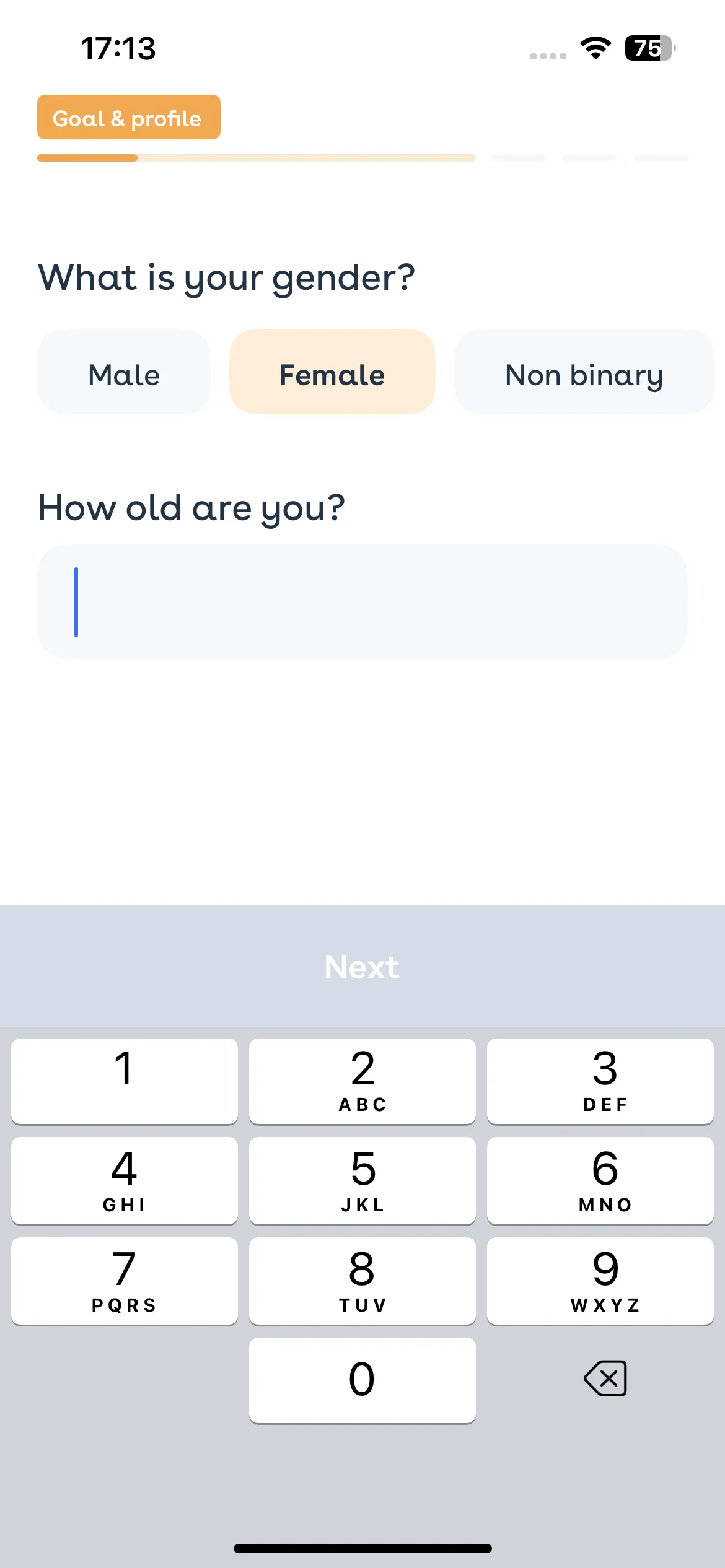This screenshot has height=1568, width=725.
Task: Type digit 2 on the keypad
Action: 362,1081
